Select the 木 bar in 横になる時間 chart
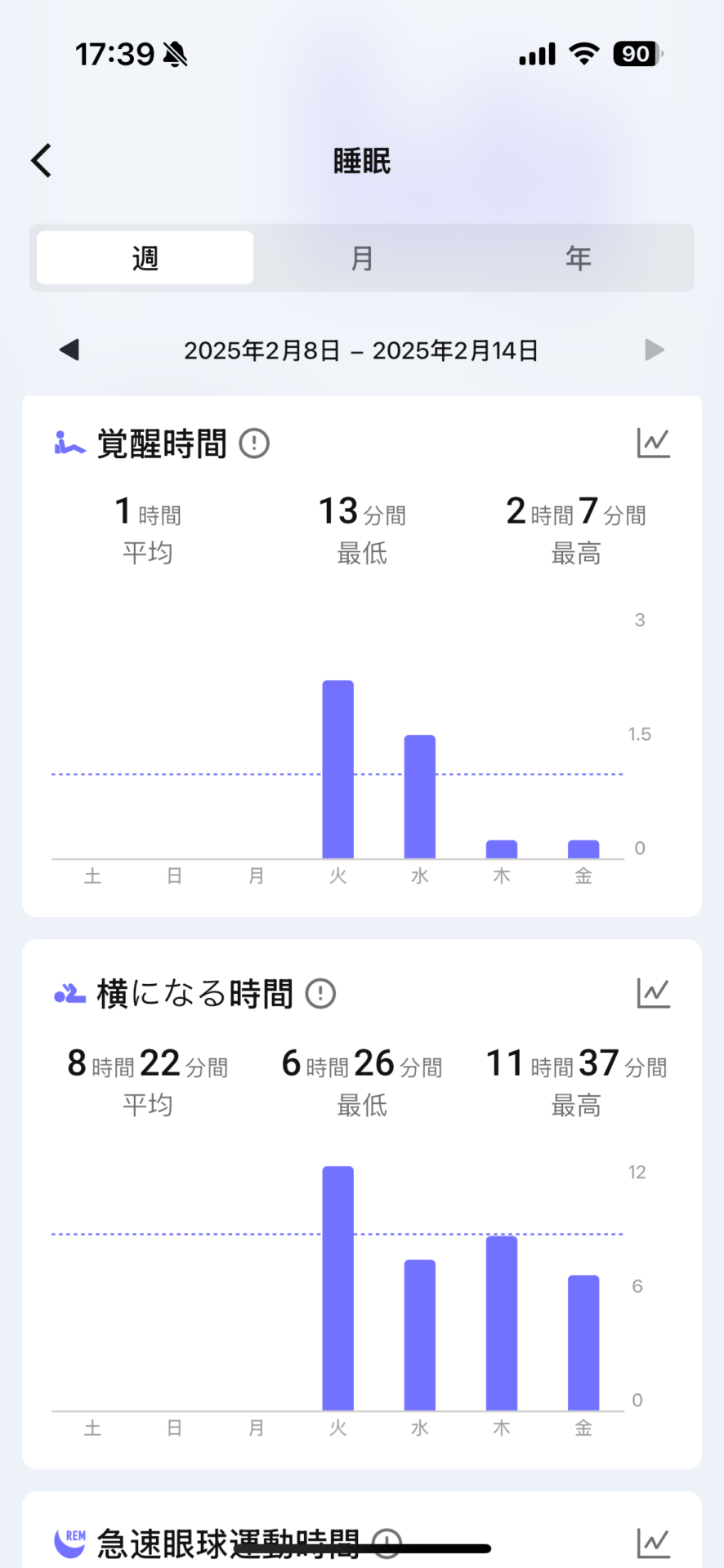The image size is (724, 1568). pos(502,1323)
